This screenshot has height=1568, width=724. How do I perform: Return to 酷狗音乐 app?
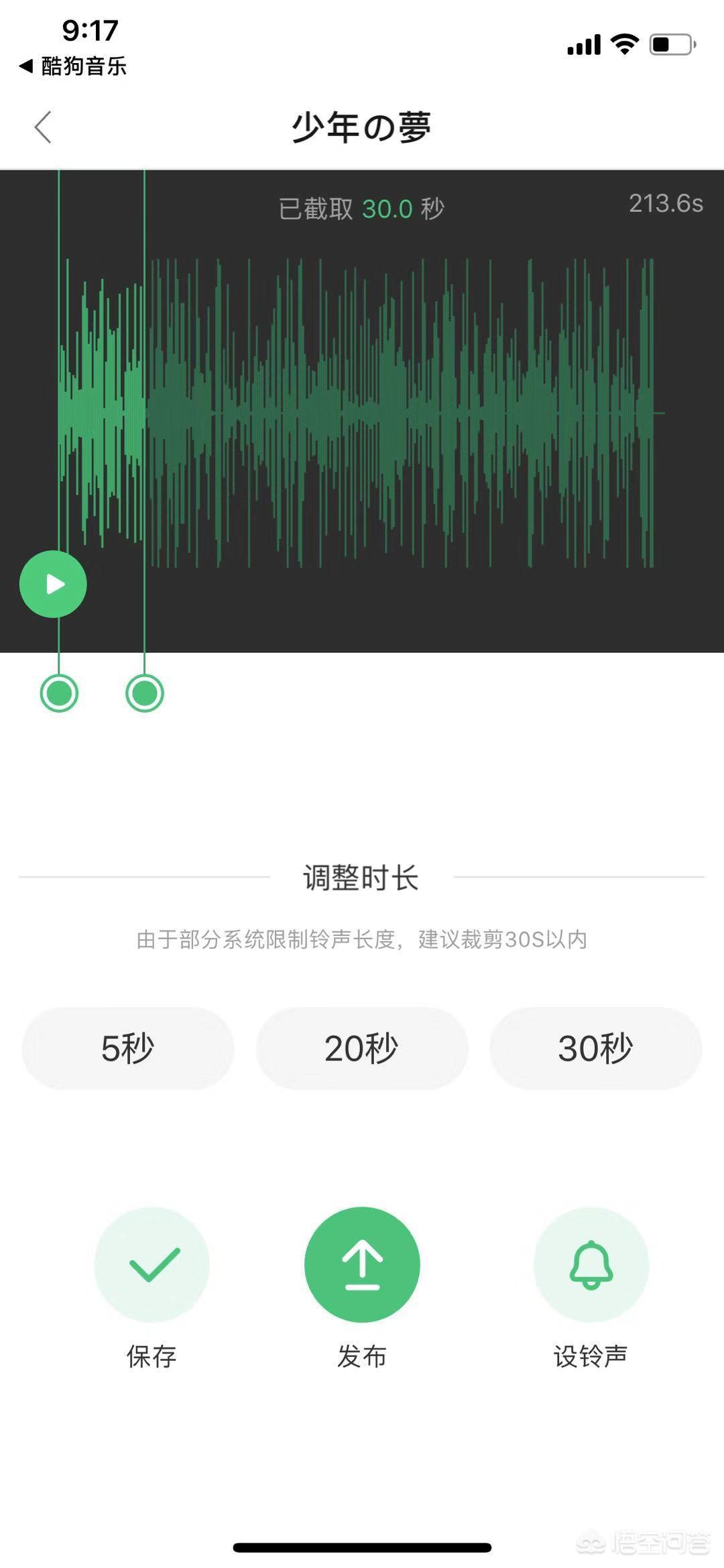[74, 66]
